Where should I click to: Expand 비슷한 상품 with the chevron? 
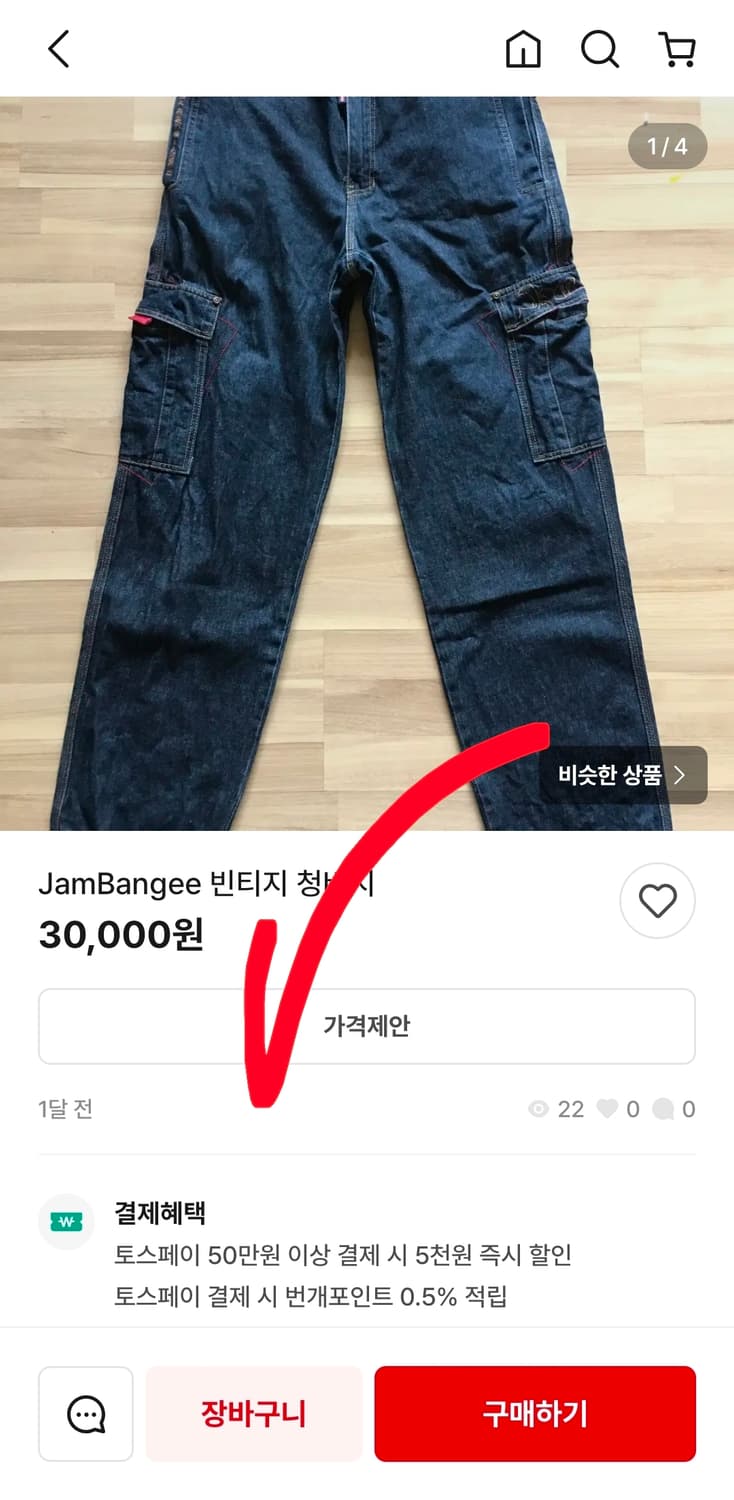[x=680, y=775]
